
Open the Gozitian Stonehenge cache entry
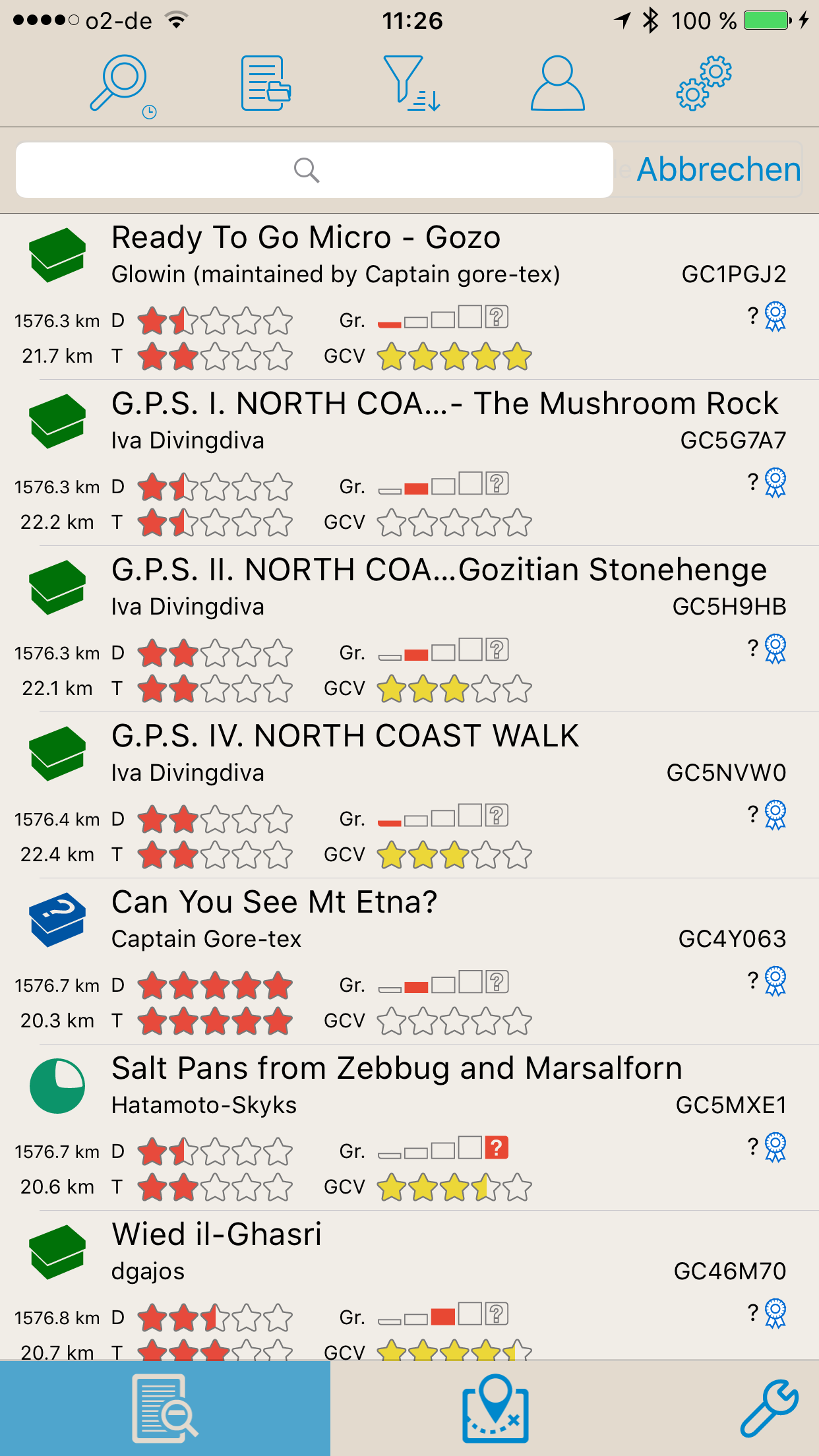coord(409,629)
